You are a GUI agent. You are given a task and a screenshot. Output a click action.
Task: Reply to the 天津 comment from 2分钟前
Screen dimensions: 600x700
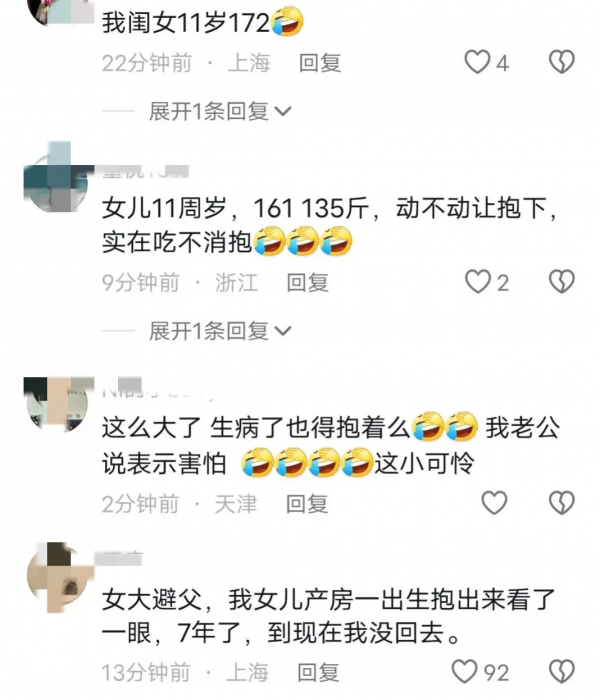(307, 503)
